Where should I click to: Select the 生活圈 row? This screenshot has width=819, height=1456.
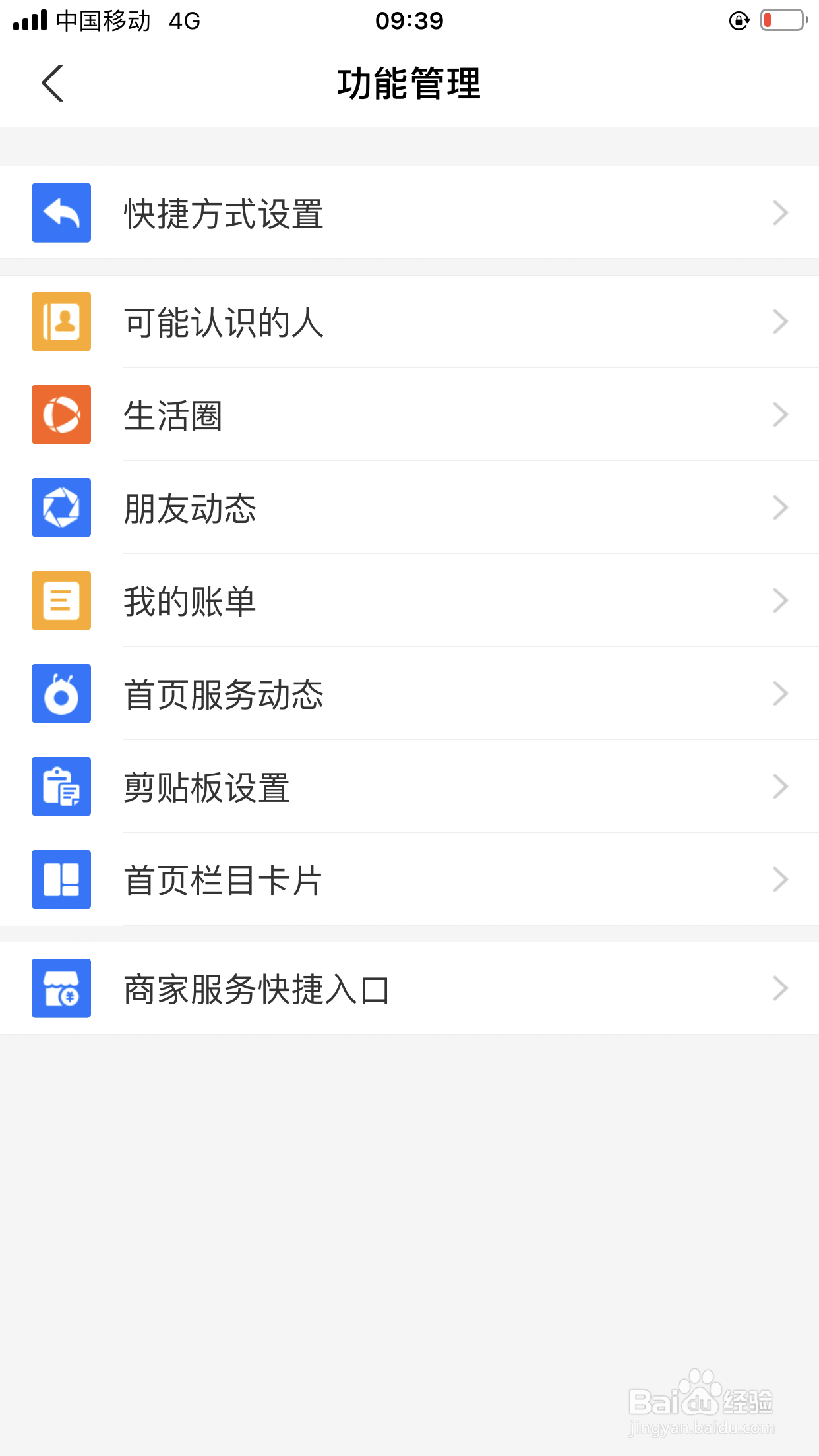pyautogui.click(x=409, y=415)
